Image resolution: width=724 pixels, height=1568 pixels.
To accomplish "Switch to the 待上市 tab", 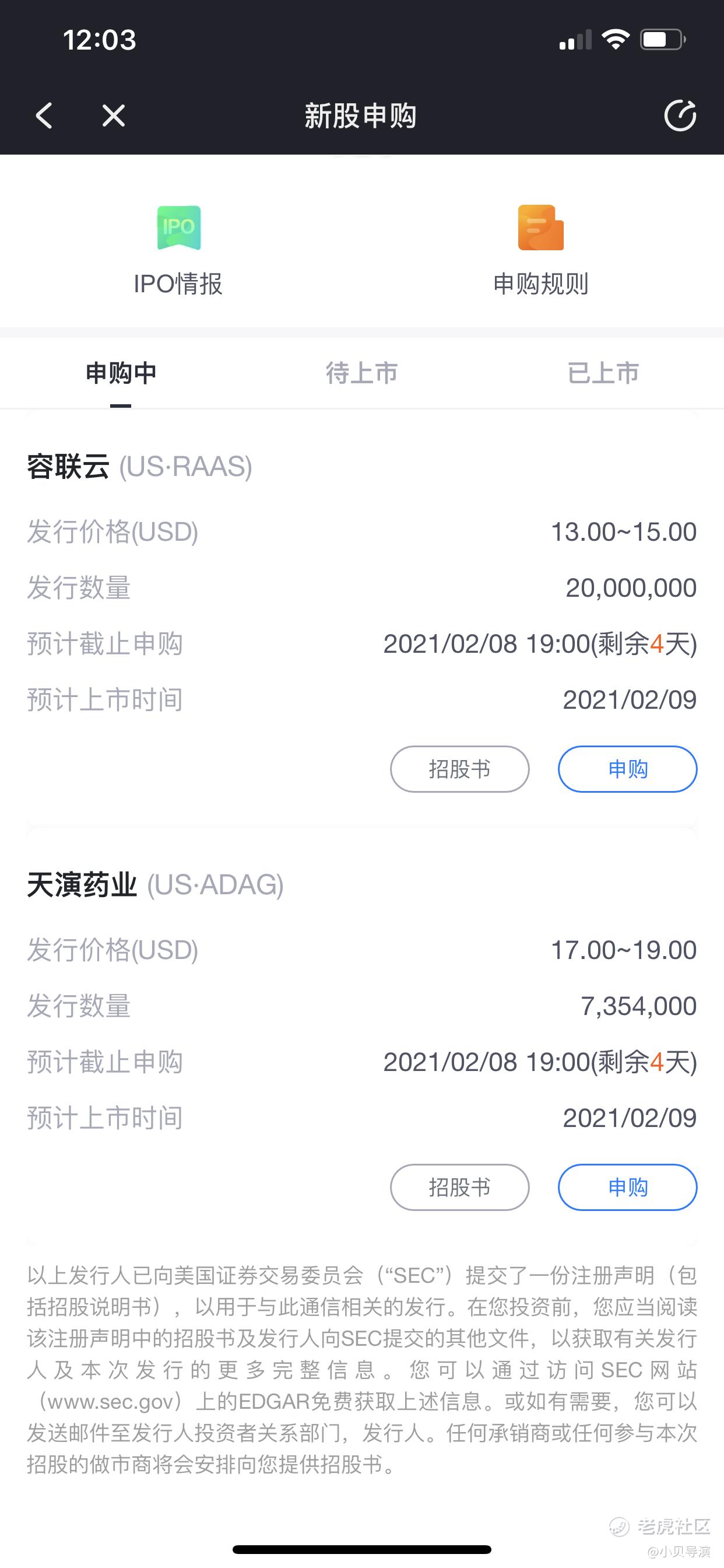I will (x=362, y=373).
